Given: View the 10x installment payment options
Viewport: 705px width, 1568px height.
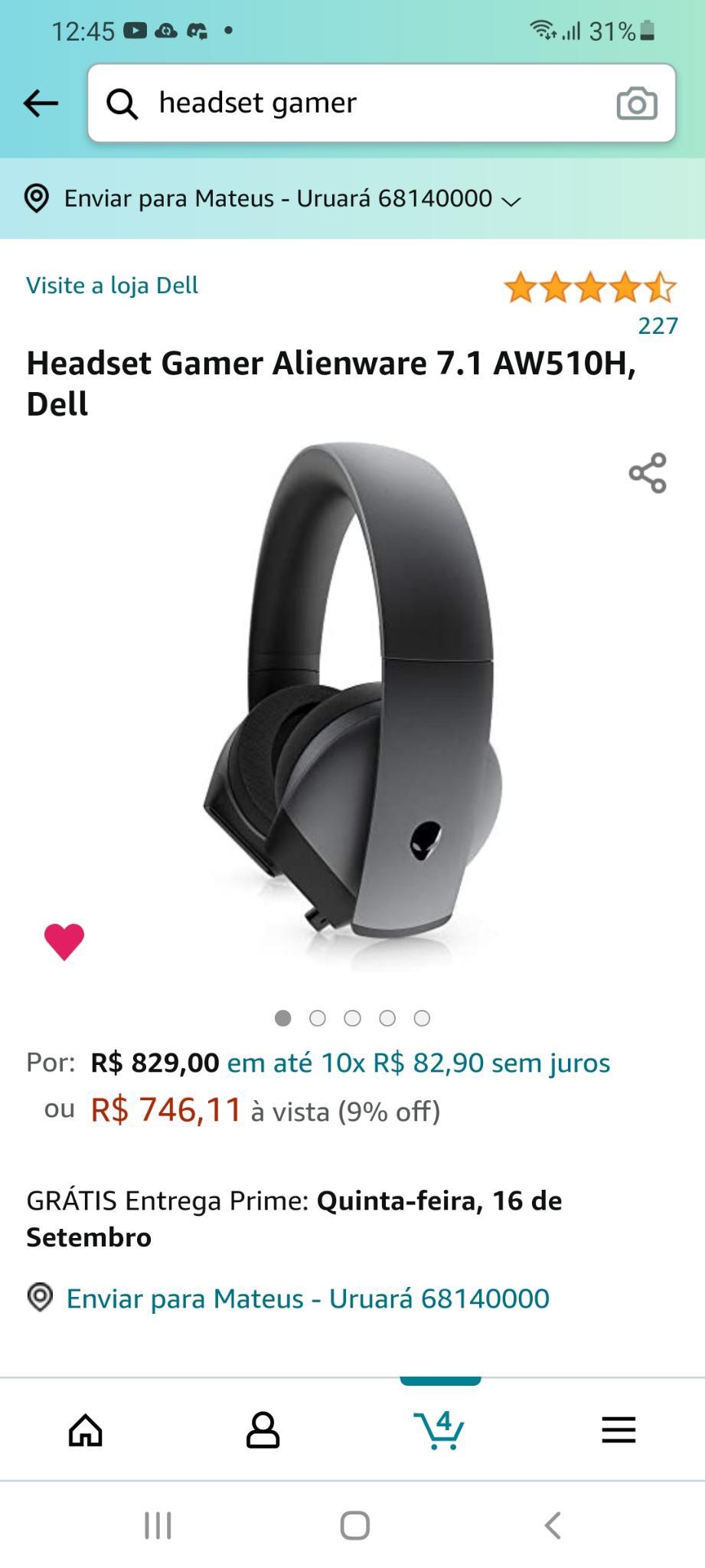Looking at the screenshot, I should (419, 1063).
